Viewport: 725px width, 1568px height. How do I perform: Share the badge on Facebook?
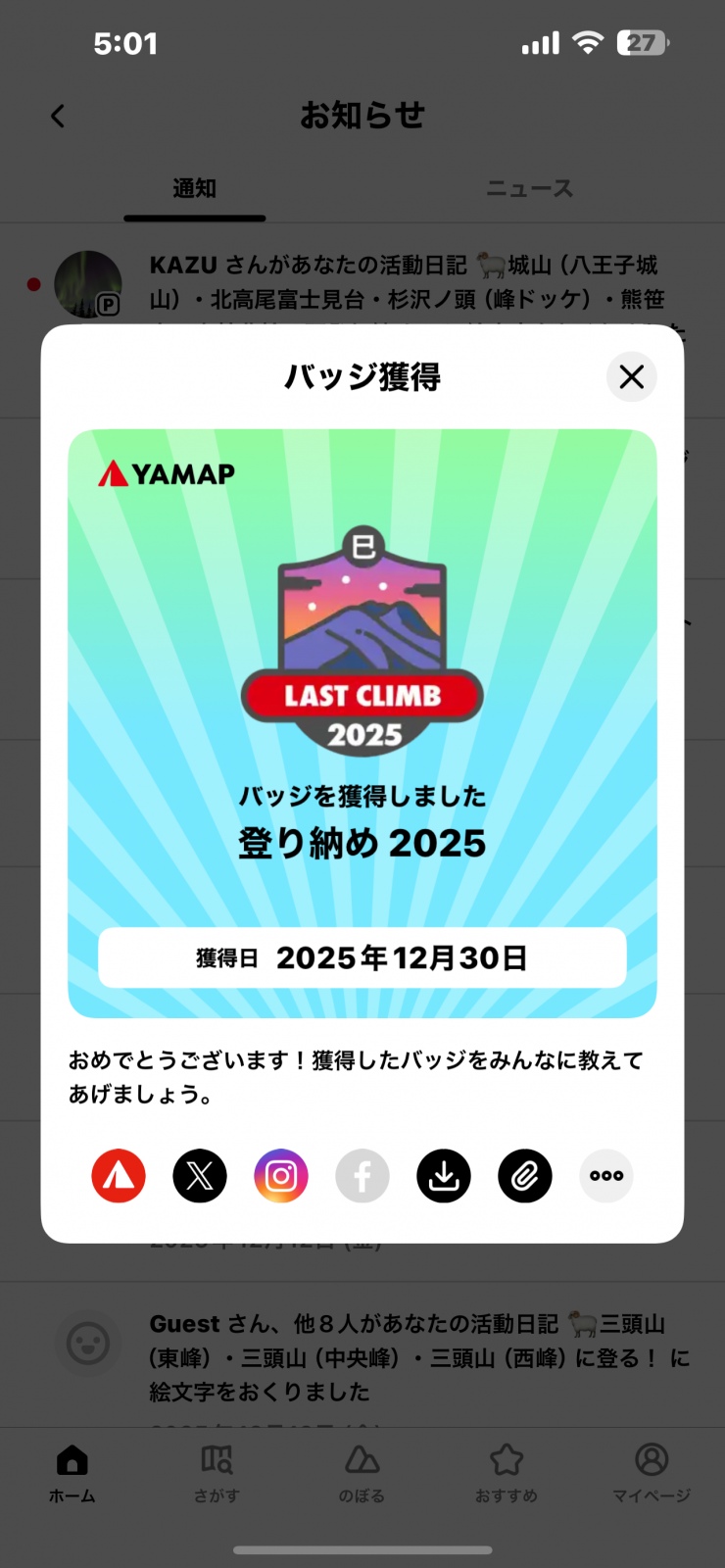click(362, 1176)
